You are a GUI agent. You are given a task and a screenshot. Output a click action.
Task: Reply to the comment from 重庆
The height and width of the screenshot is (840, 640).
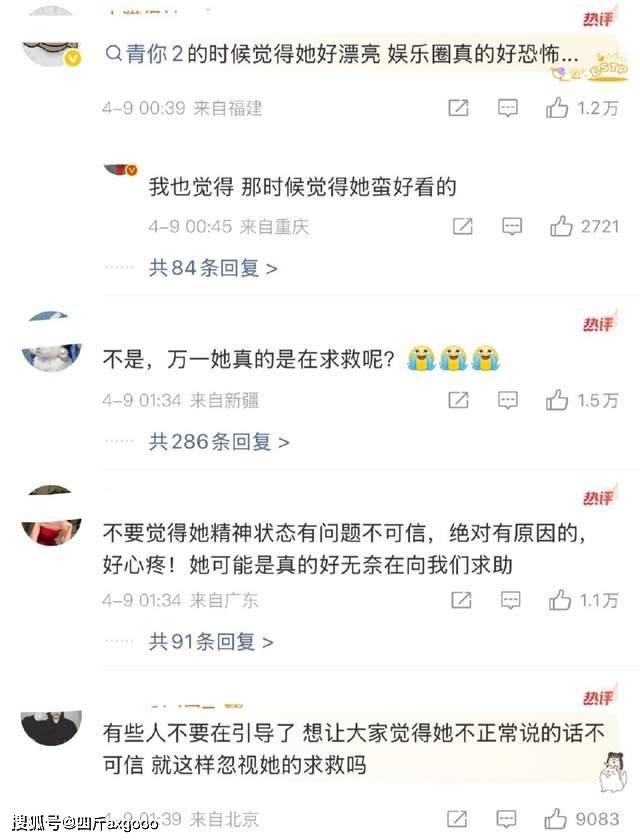click(x=512, y=227)
